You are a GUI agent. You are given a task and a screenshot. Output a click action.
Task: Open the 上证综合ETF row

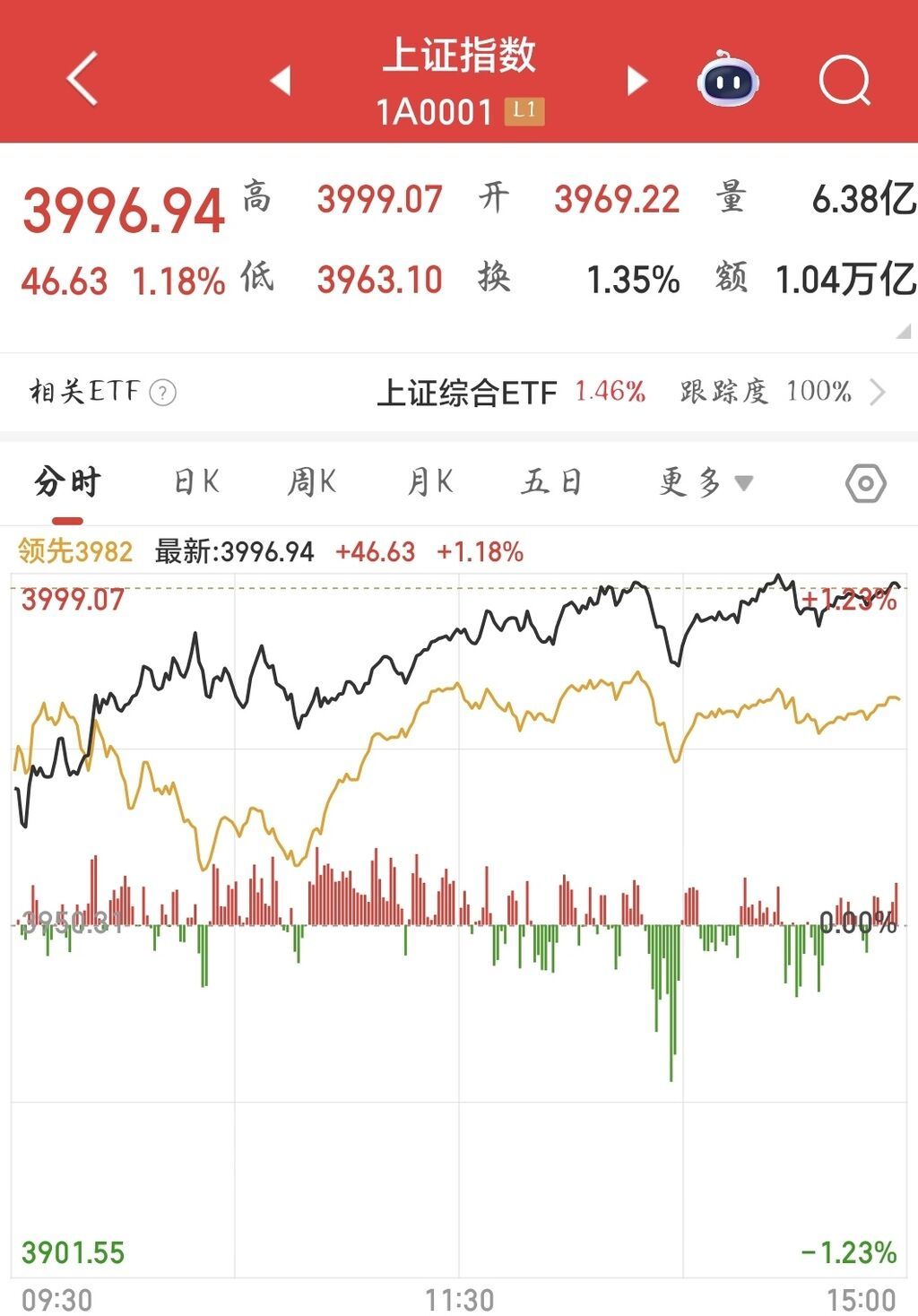pyautogui.click(x=628, y=392)
